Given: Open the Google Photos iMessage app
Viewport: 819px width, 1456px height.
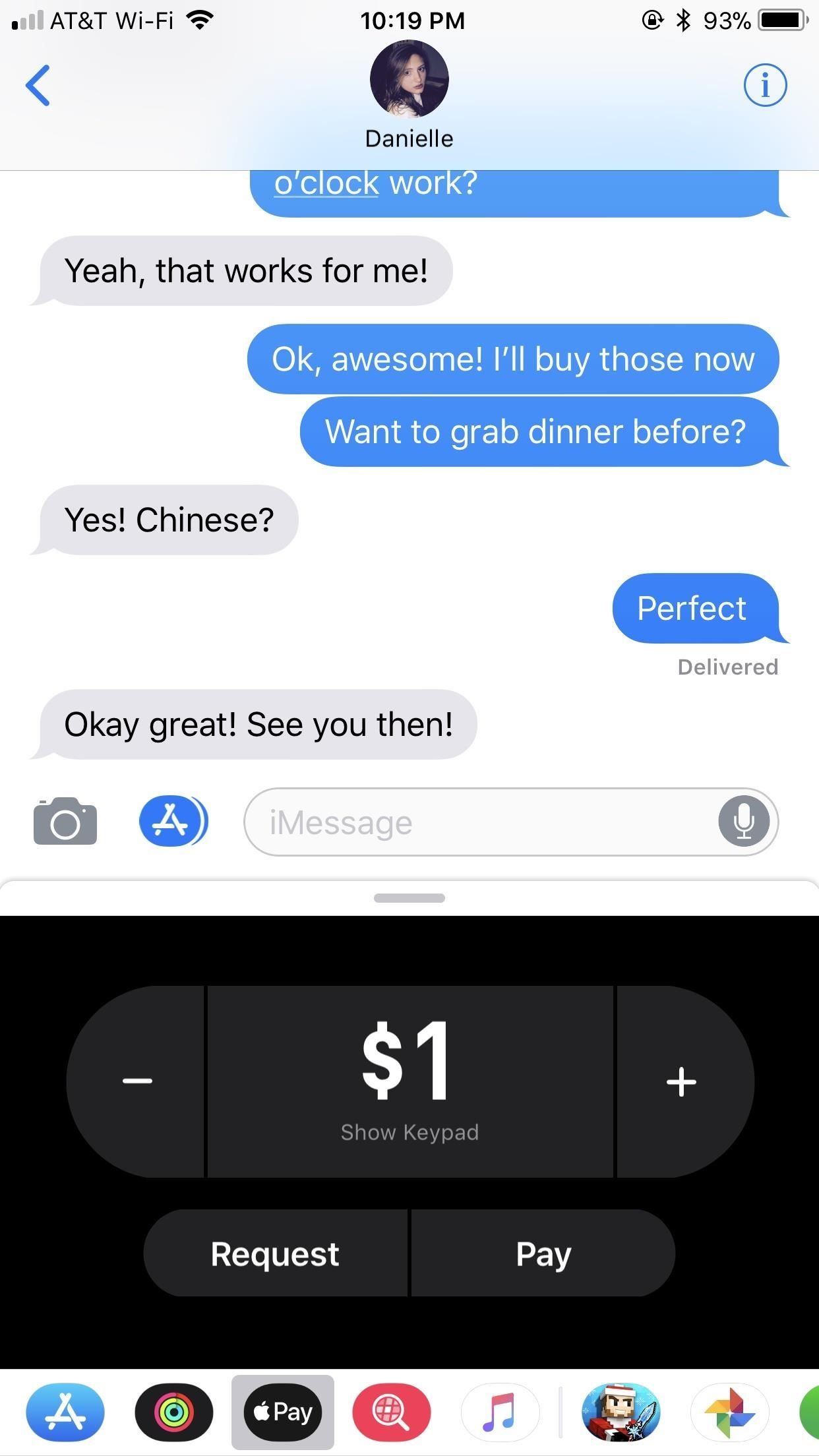Looking at the screenshot, I should [731, 1412].
